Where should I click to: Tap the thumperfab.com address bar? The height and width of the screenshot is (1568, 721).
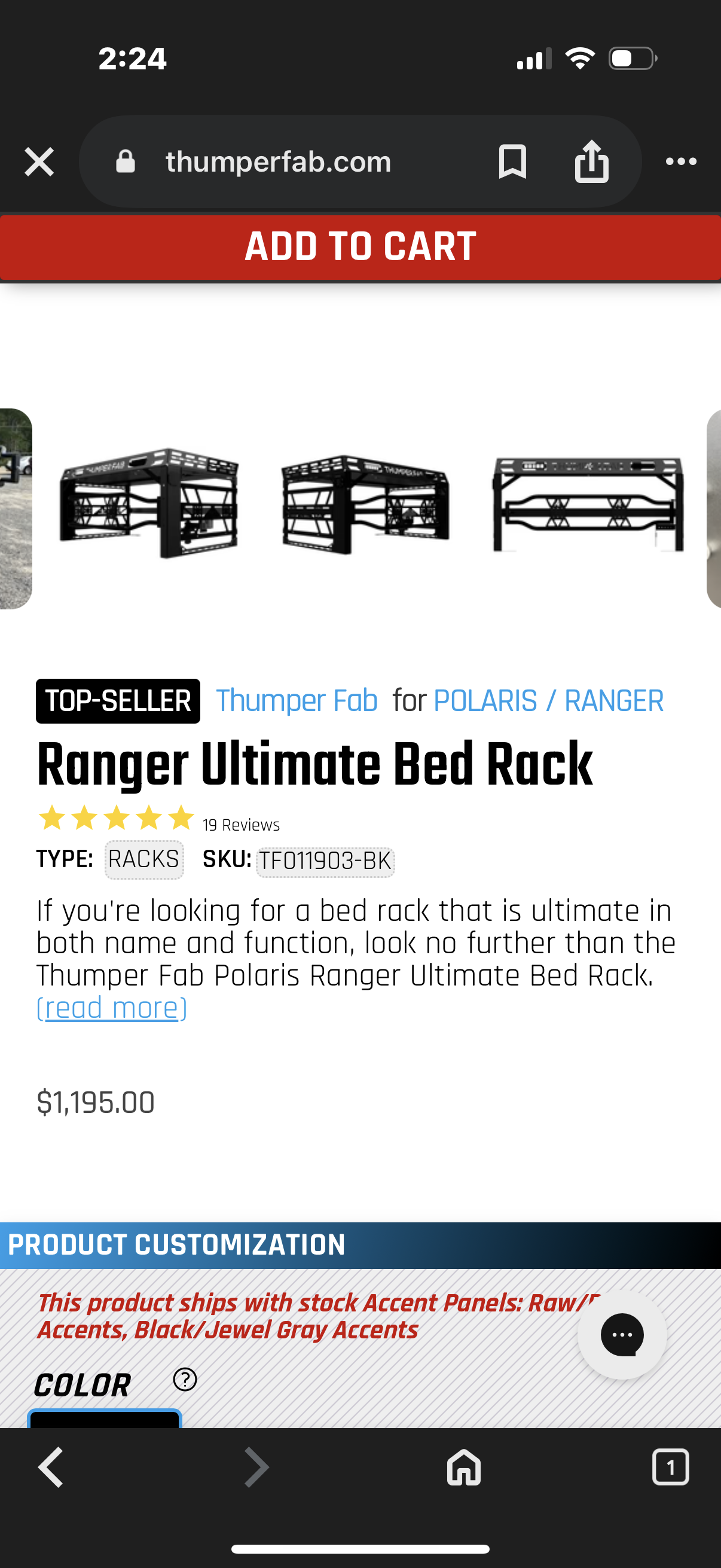278,162
